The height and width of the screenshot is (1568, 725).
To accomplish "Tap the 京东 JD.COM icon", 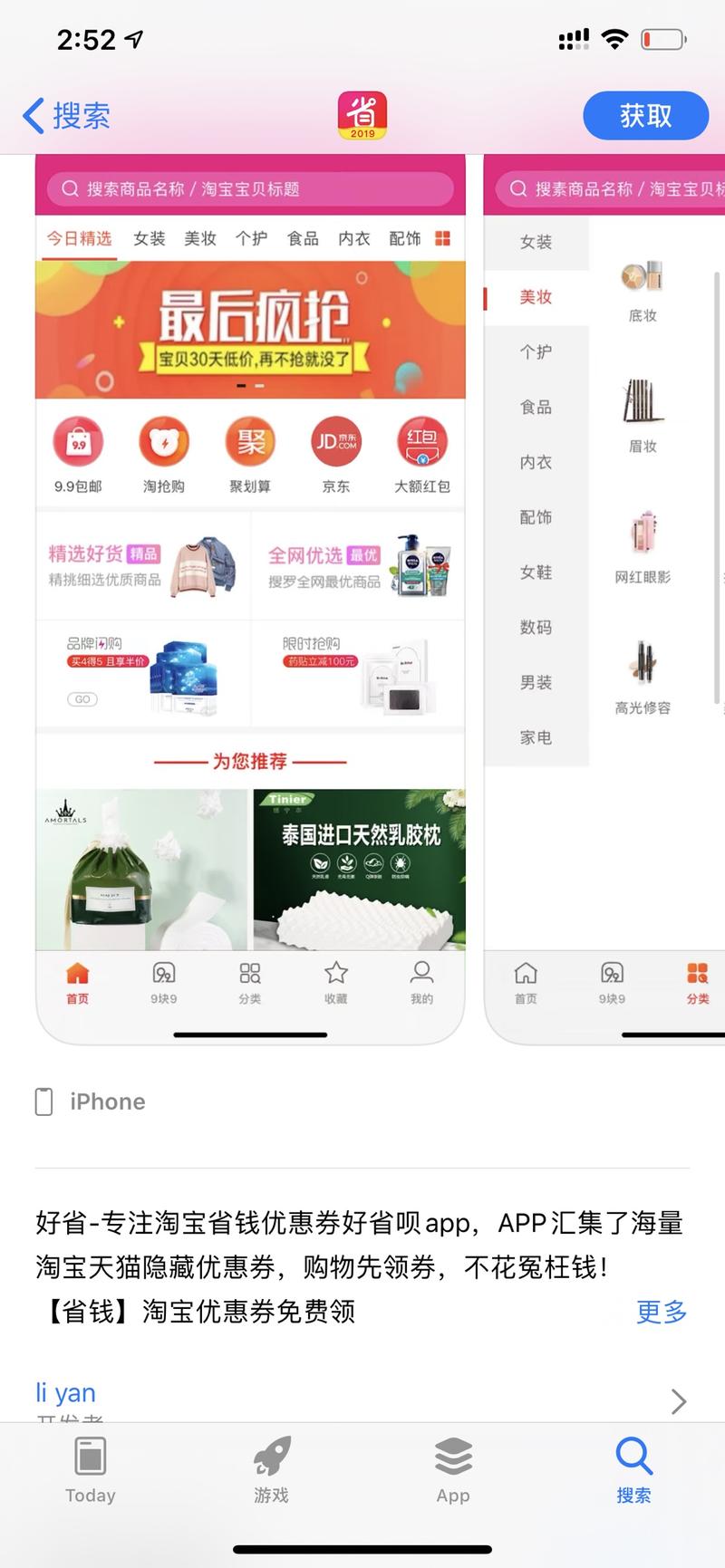I will (x=335, y=441).
